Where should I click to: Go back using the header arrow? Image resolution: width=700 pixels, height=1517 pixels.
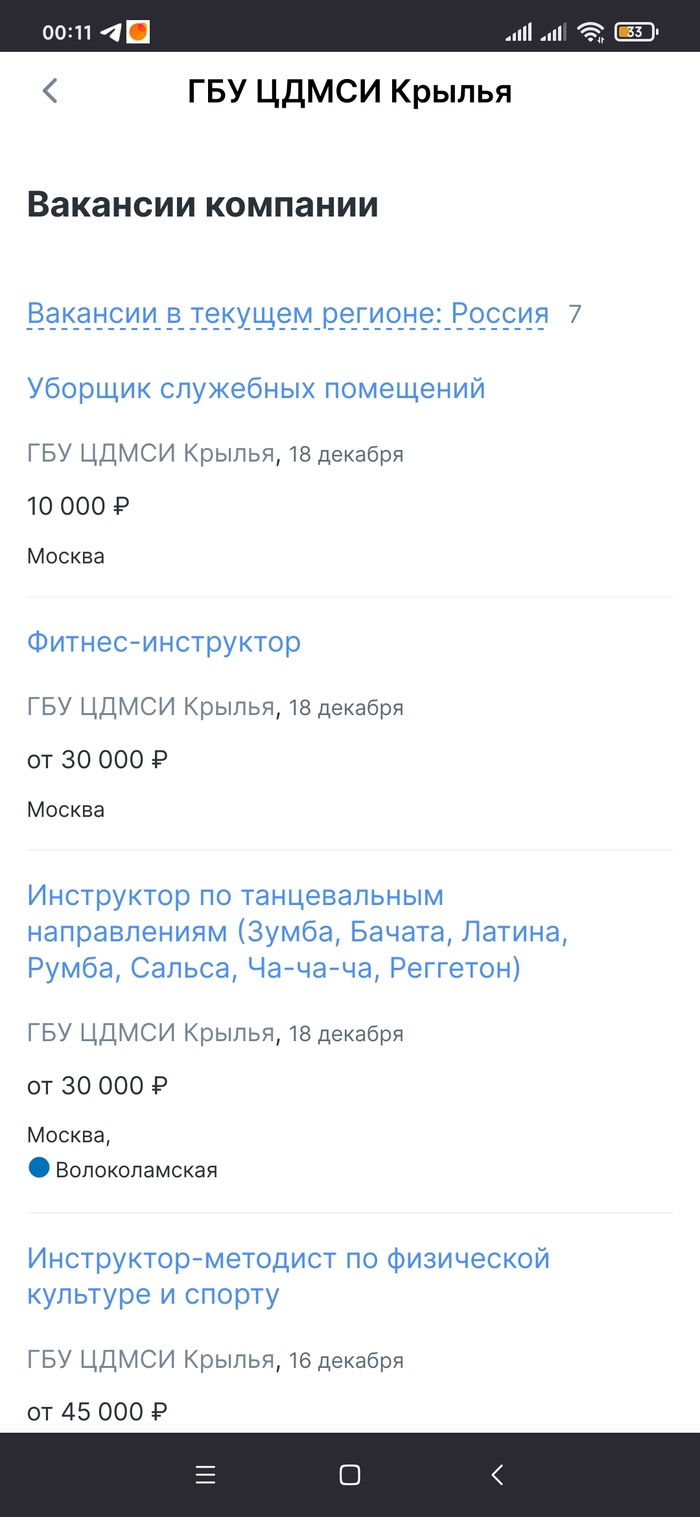pos(50,91)
